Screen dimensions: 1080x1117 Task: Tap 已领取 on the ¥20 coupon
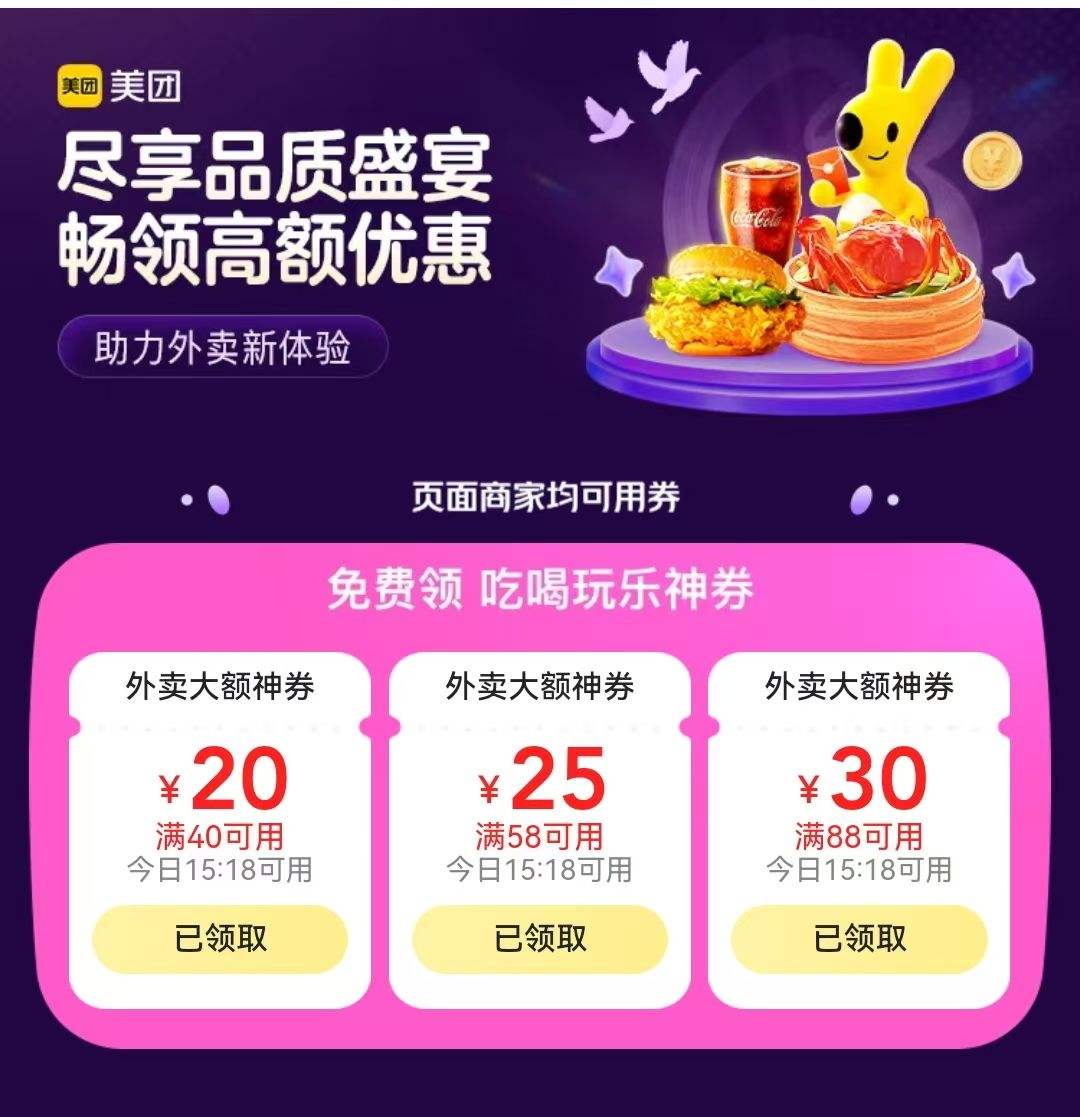point(220,939)
